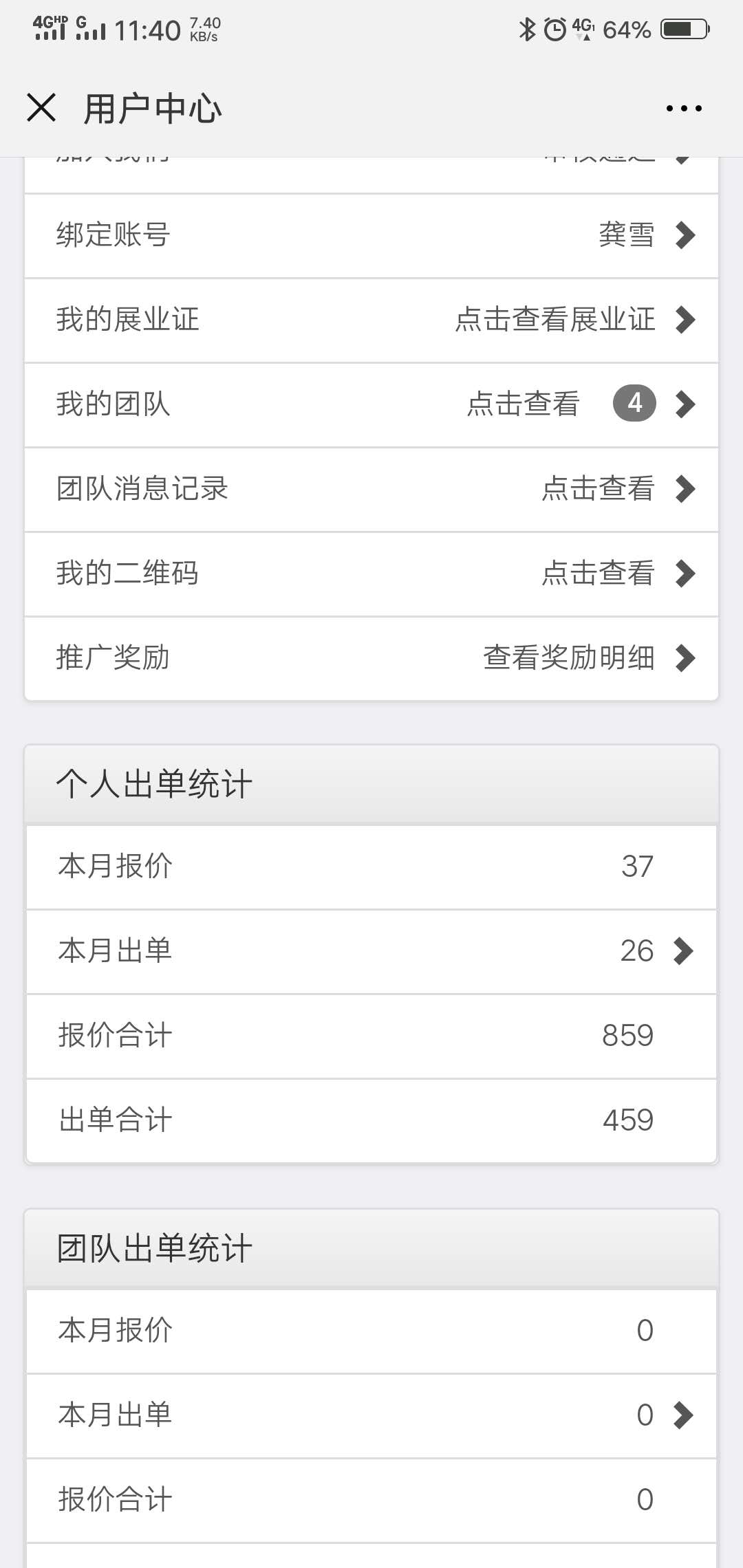
Task: Open the three-dot overflow menu
Action: [x=684, y=108]
